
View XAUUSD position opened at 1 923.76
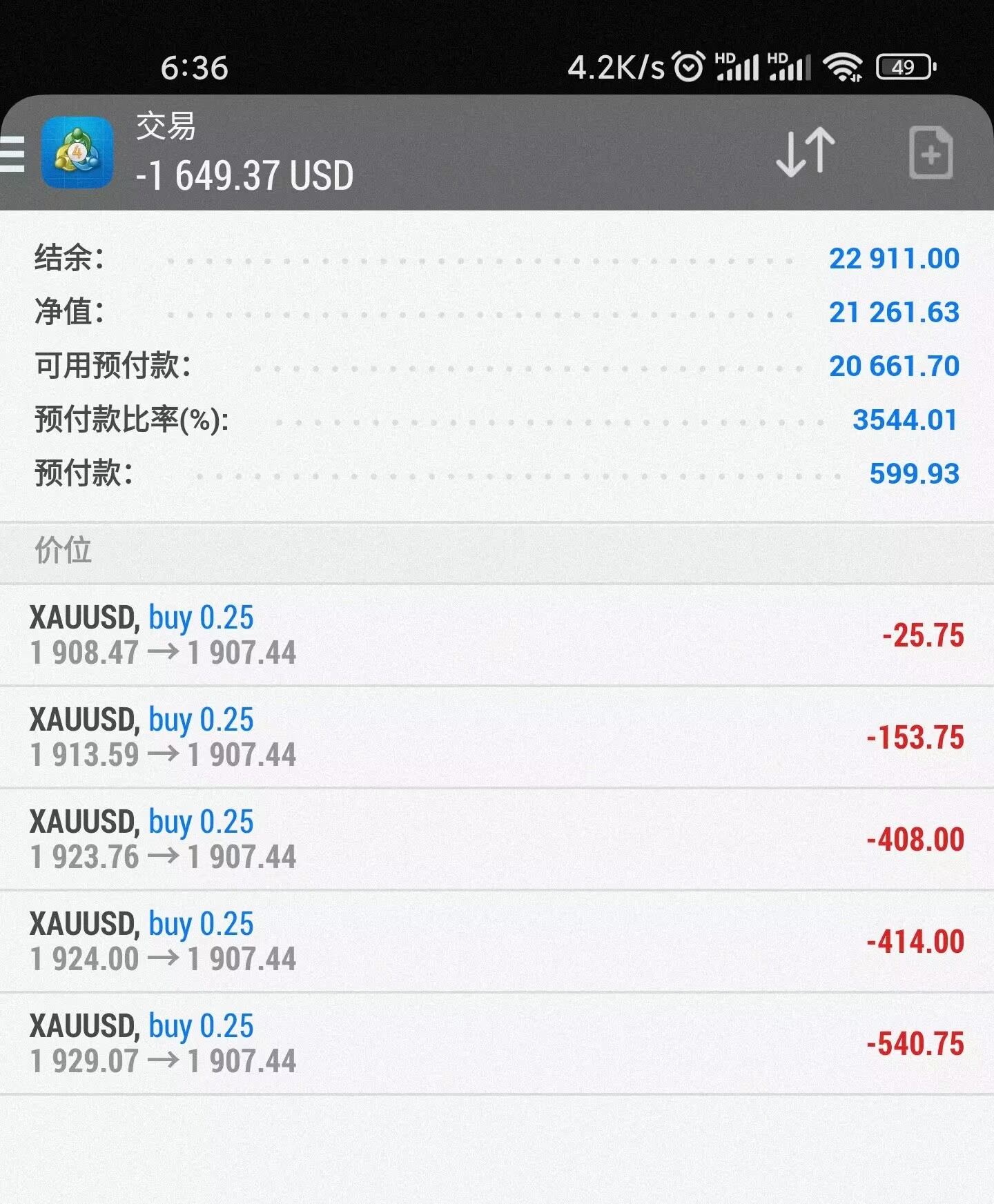496,839
